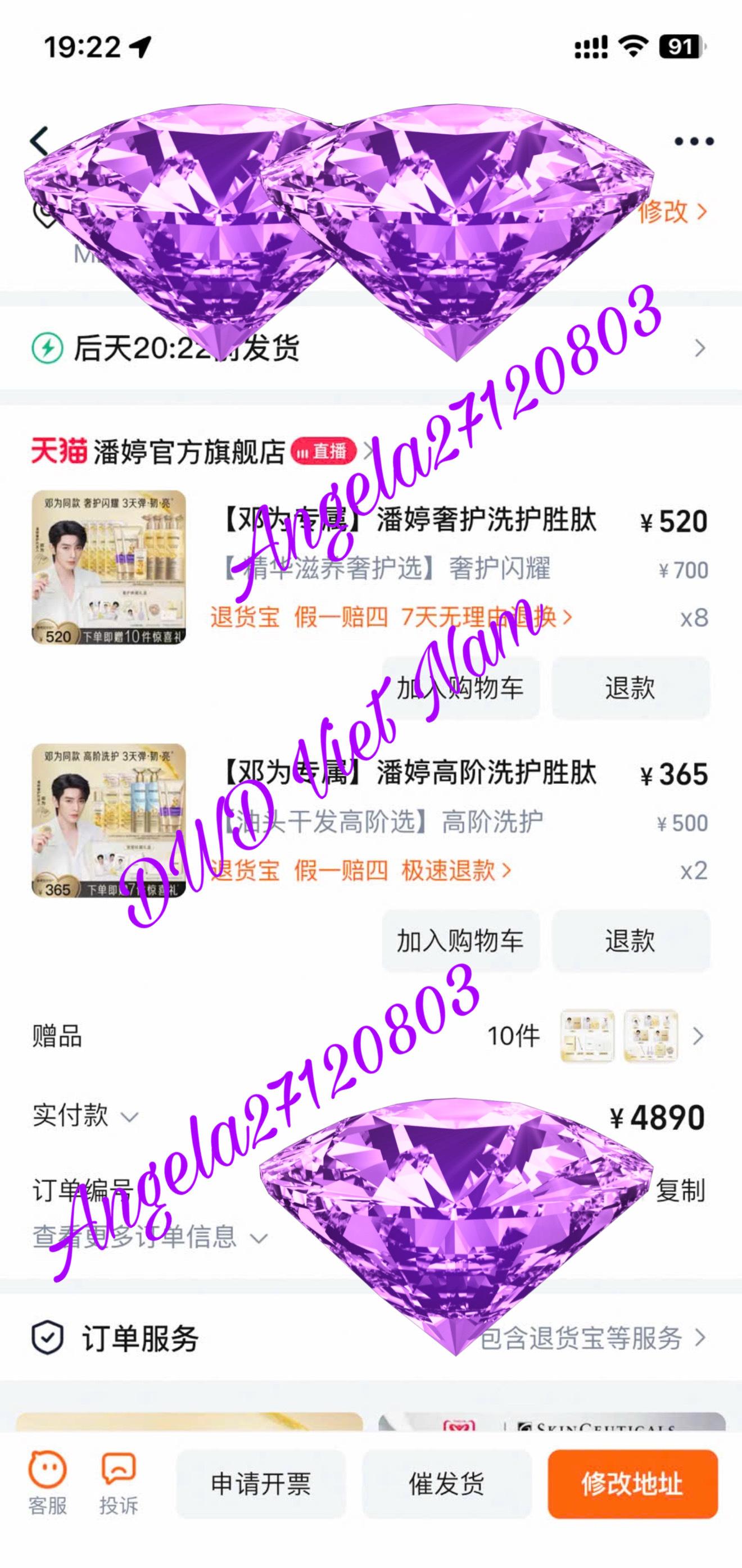Viewport: 742px width, 1568px height.
Task: Request 退款 for the ¥365 item
Action: coord(631,941)
